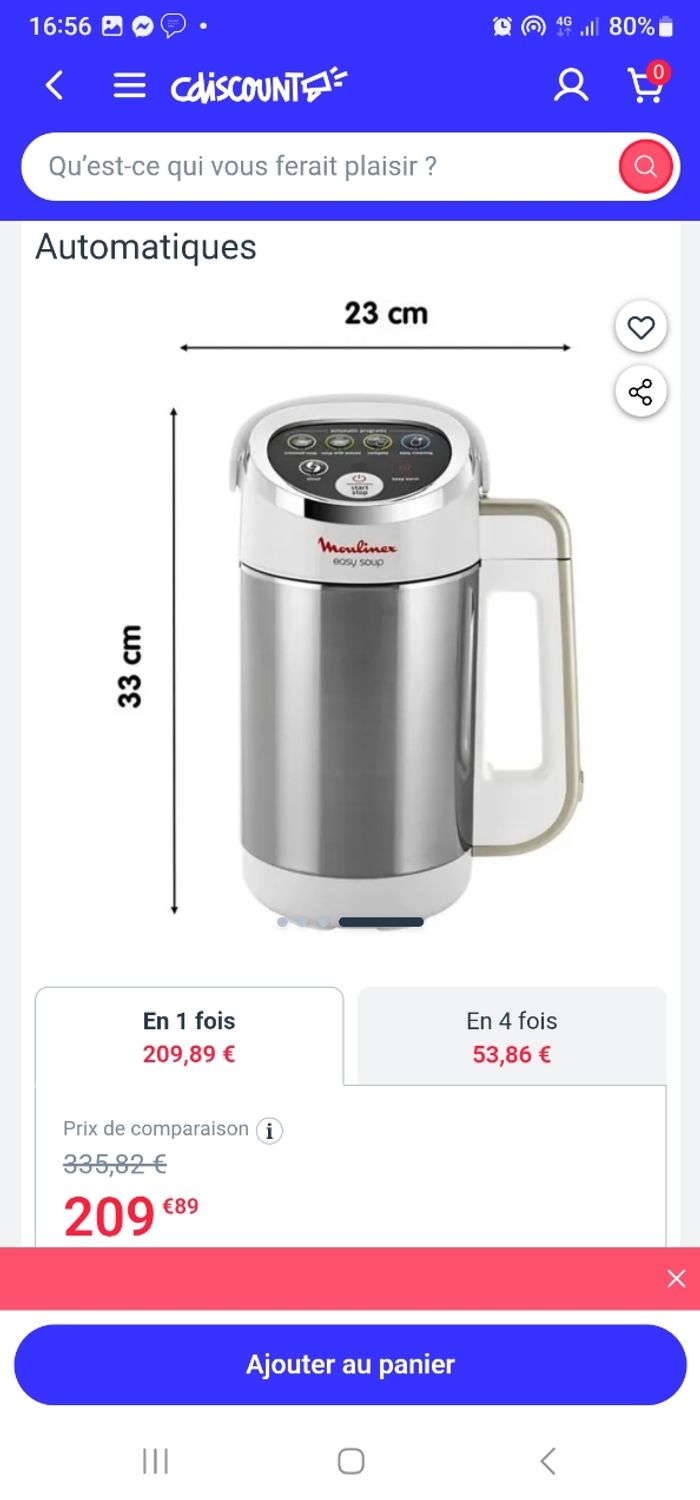The height and width of the screenshot is (1500, 700).
Task: Open the hamburger menu
Action: (129, 86)
